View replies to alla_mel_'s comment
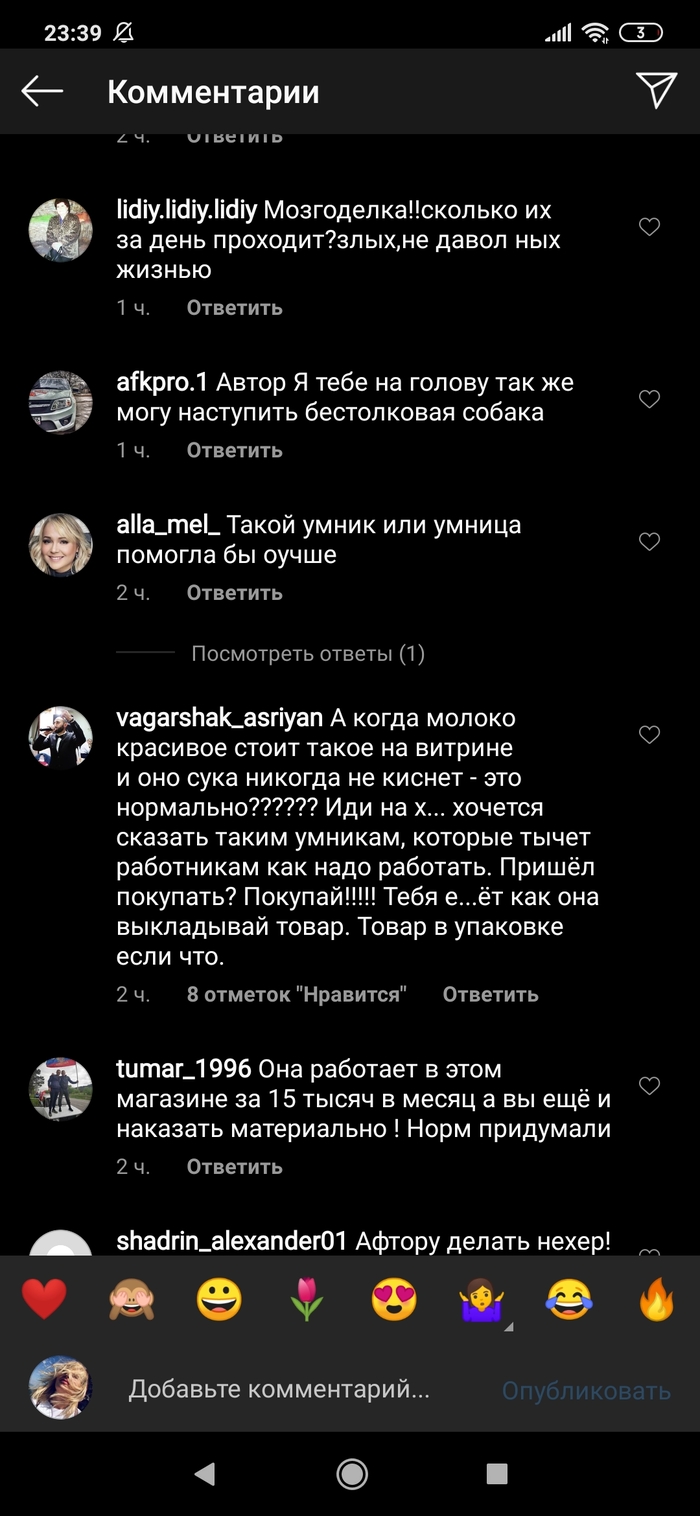Image resolution: width=700 pixels, height=1516 pixels. pyautogui.click(x=308, y=654)
